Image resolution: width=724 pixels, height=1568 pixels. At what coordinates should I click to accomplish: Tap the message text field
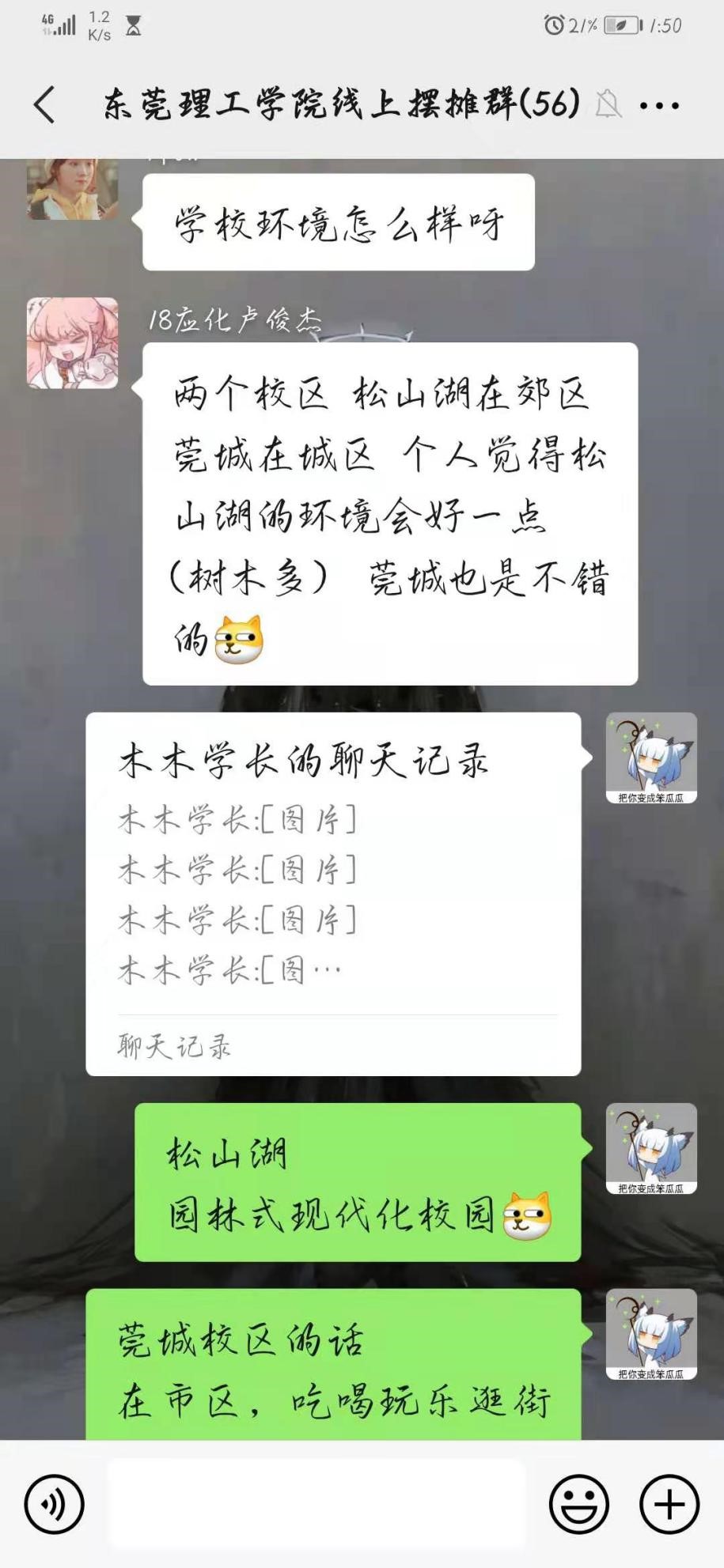click(x=317, y=1503)
